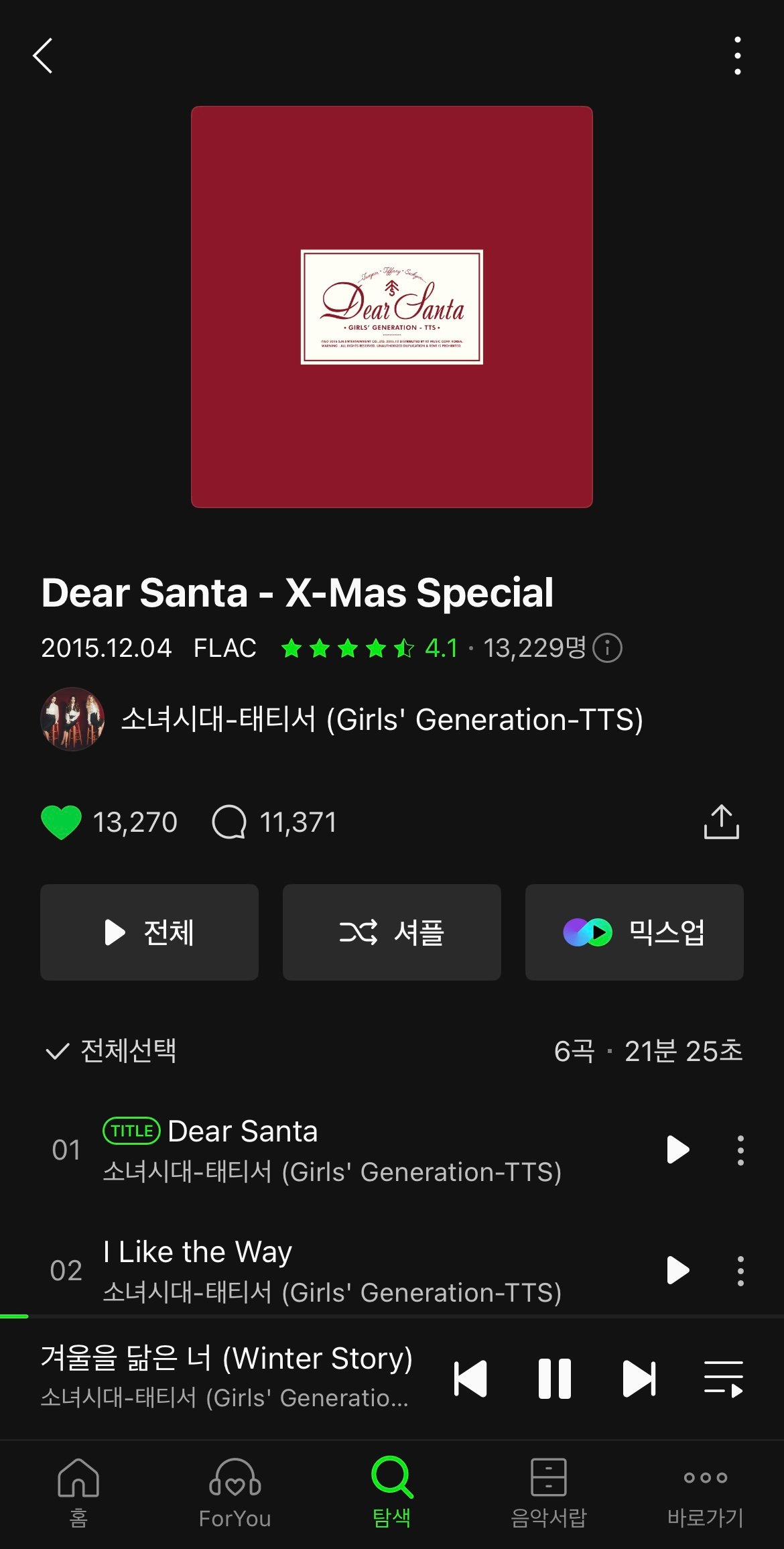This screenshot has width=784, height=1549.
Task: Start 믹스업 mix playback
Action: [634, 932]
